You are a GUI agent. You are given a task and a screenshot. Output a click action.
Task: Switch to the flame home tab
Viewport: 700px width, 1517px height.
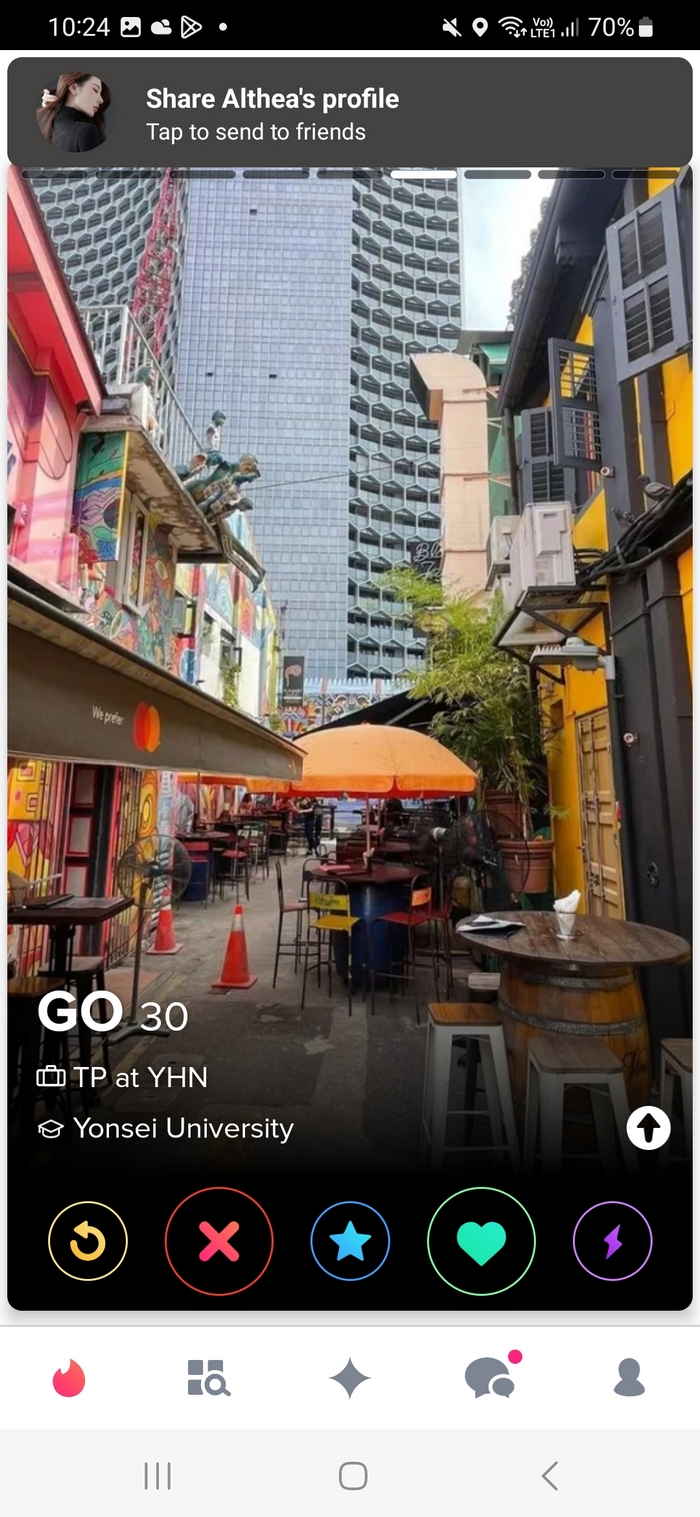click(69, 1378)
